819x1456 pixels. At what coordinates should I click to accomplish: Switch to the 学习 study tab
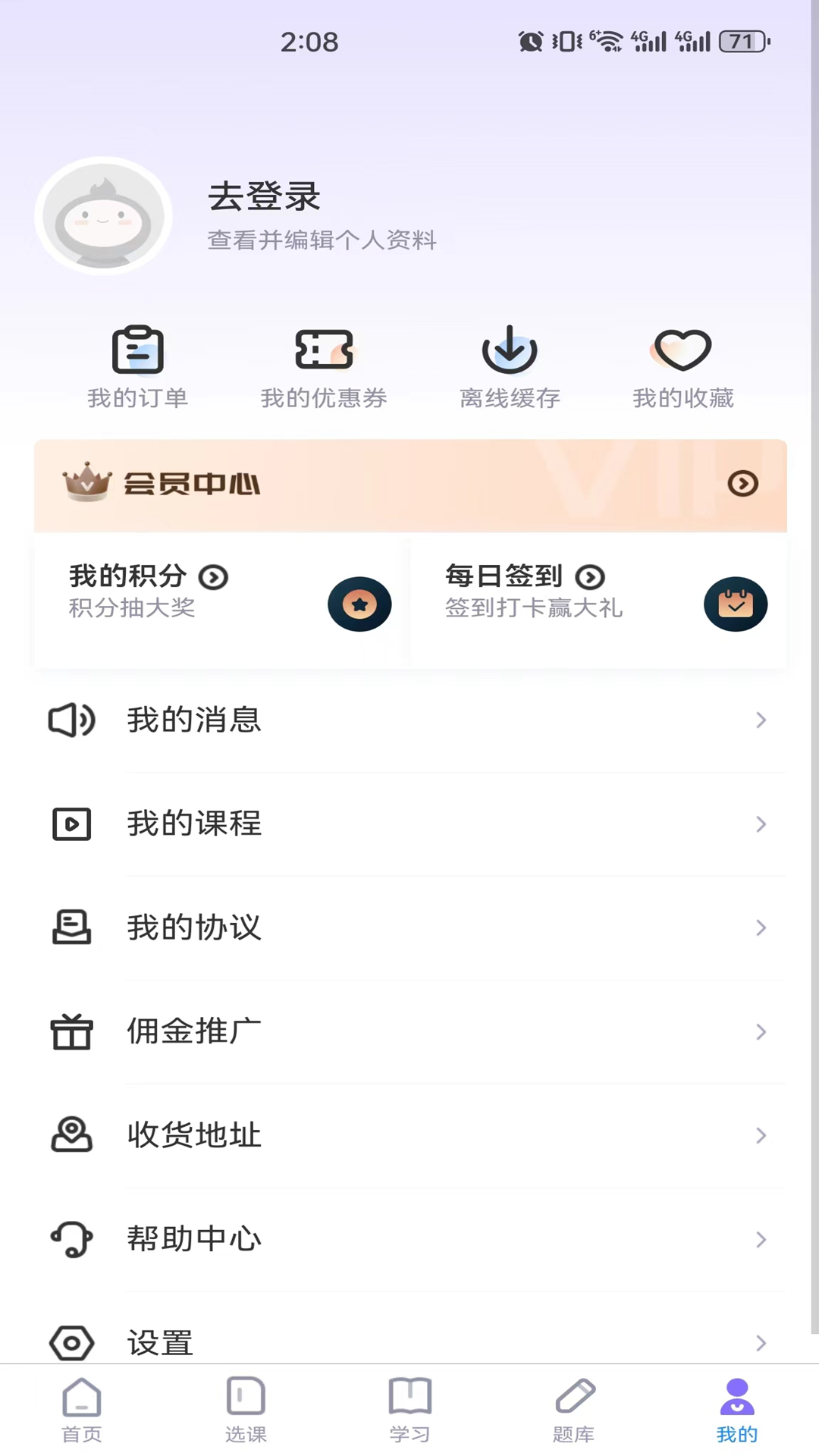coord(409,1410)
